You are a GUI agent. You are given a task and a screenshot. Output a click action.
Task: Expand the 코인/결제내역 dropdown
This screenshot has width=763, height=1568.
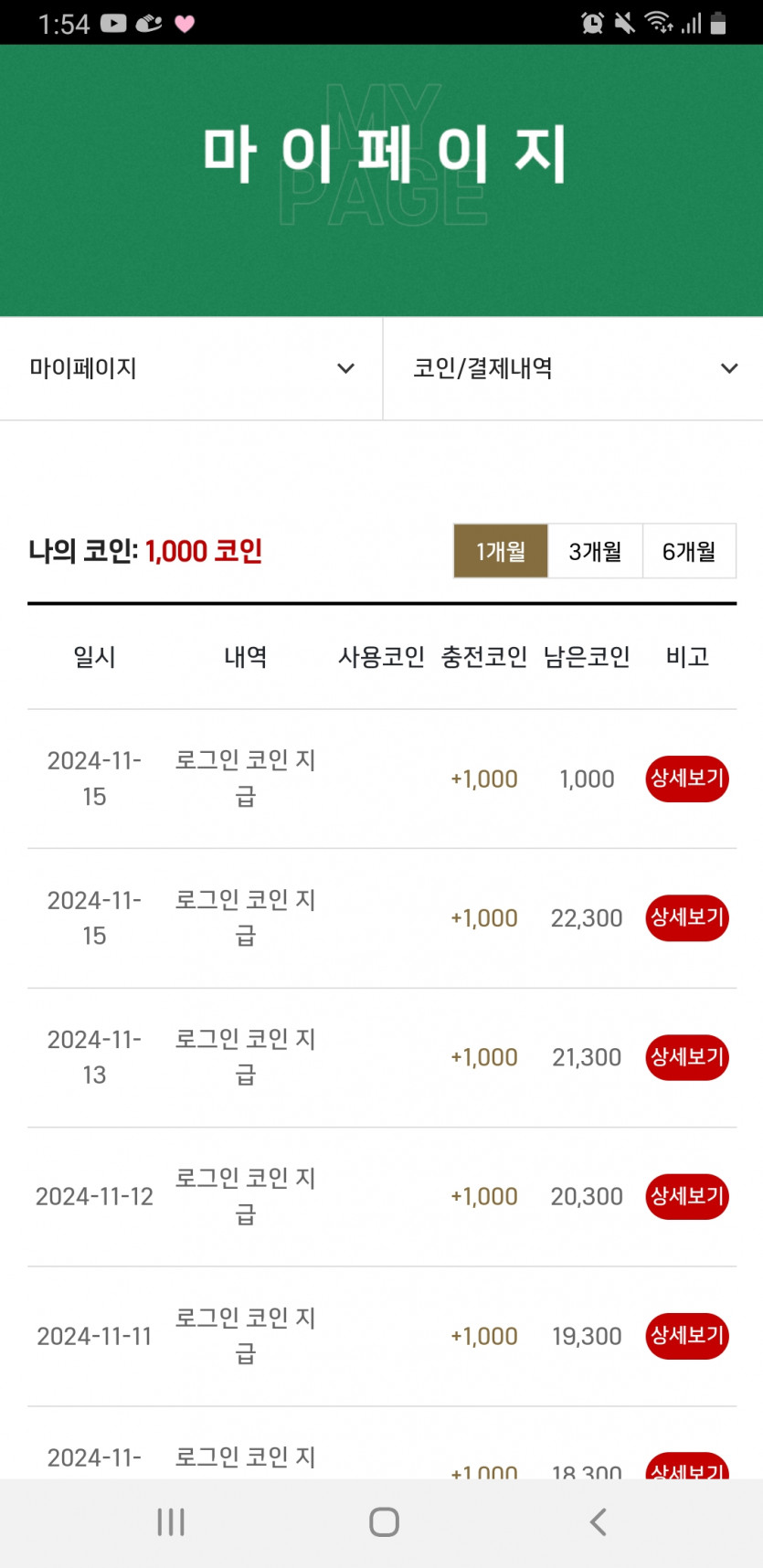tap(574, 368)
